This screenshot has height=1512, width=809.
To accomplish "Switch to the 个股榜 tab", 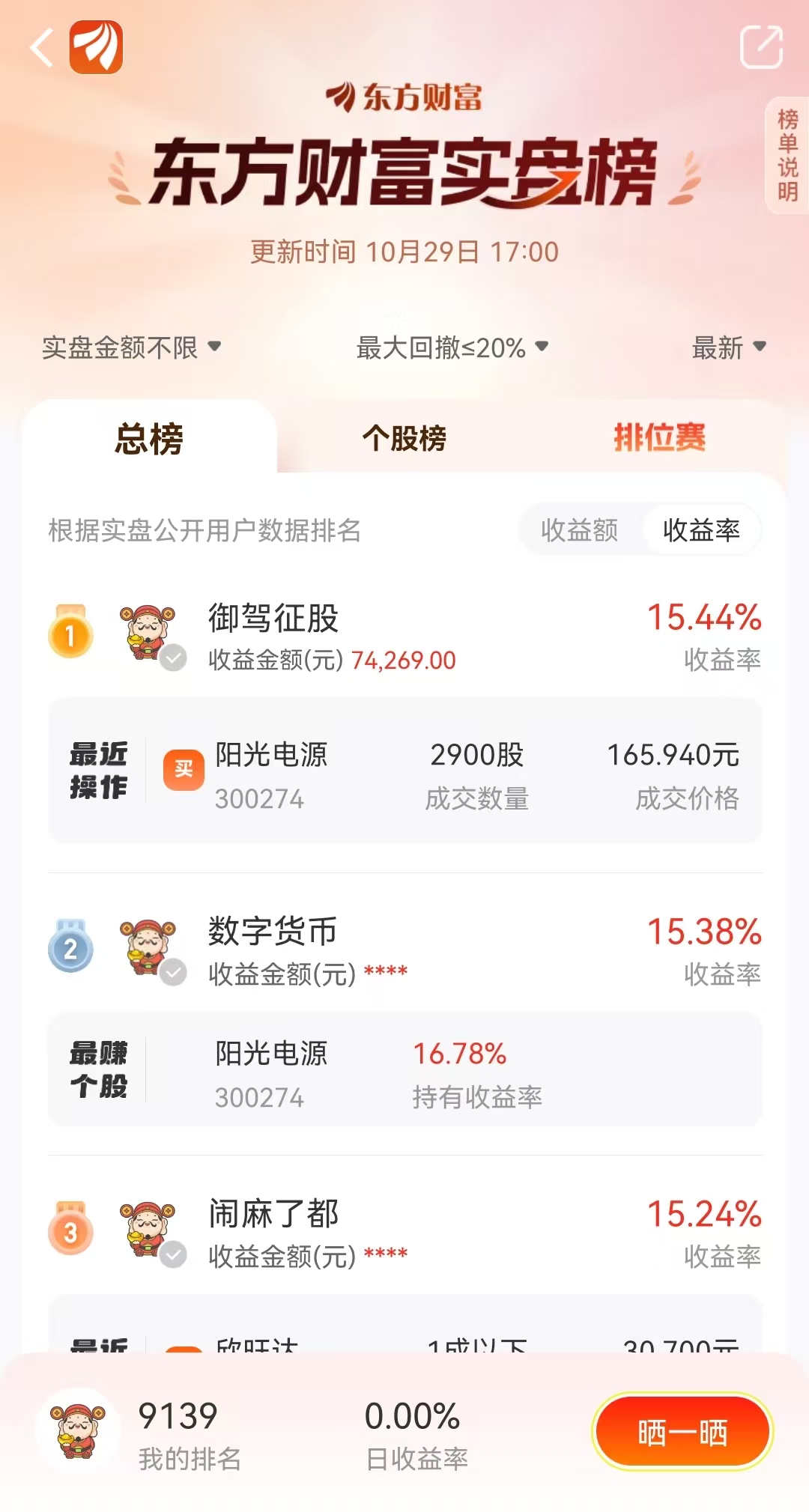I will (x=404, y=440).
